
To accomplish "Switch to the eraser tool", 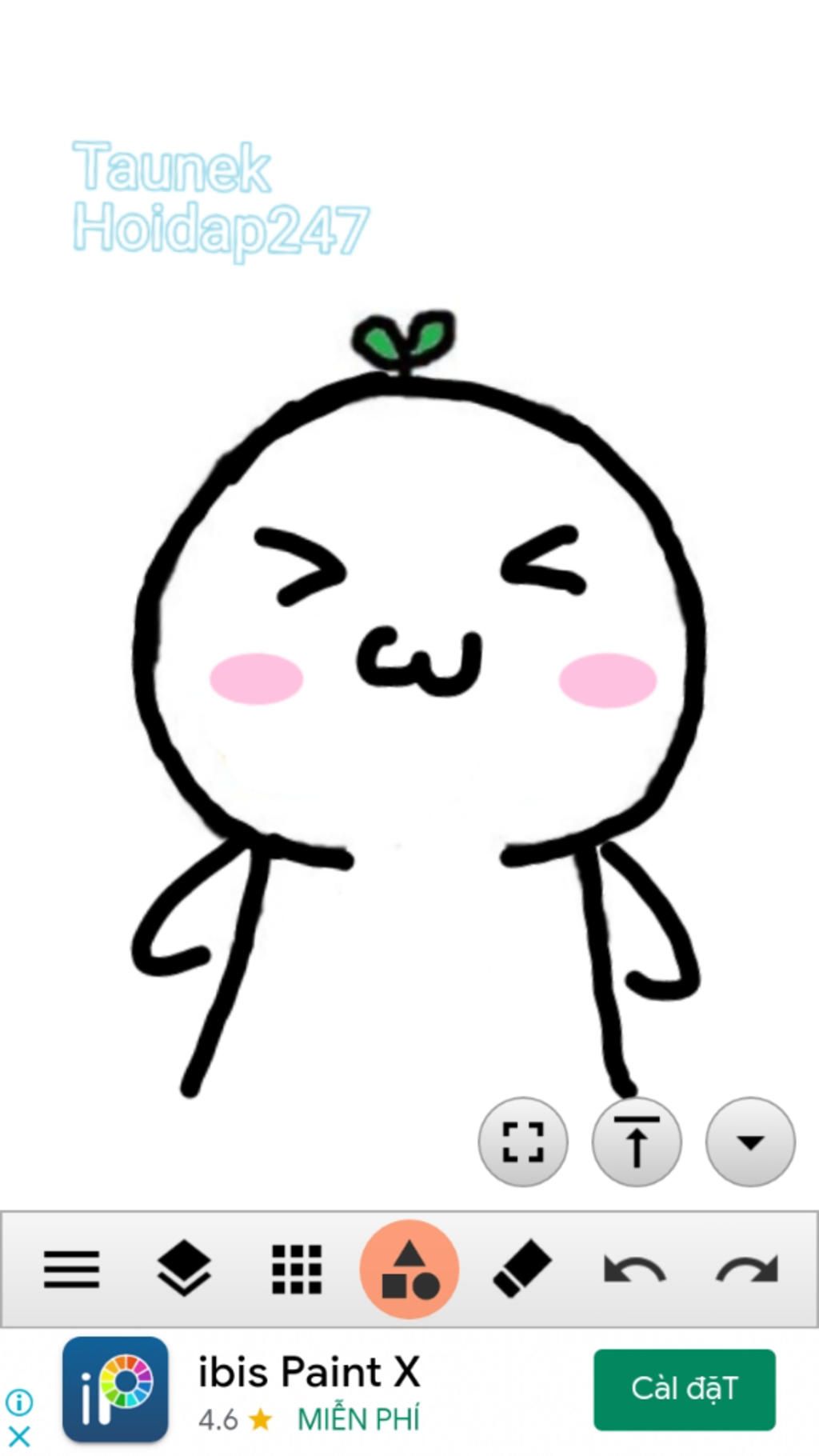I will point(521,1270).
